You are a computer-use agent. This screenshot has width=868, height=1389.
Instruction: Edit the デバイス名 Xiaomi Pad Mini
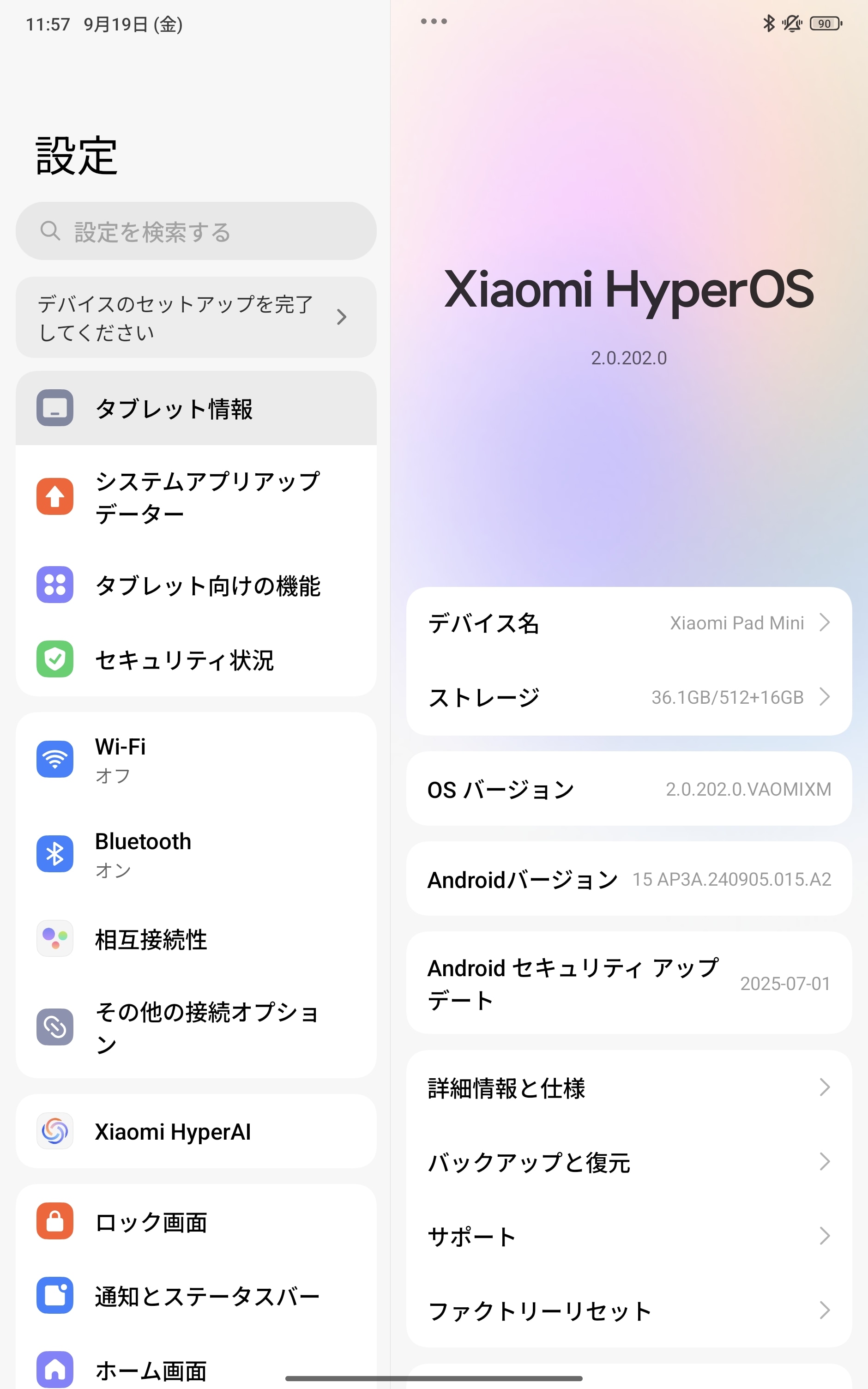[x=629, y=623]
